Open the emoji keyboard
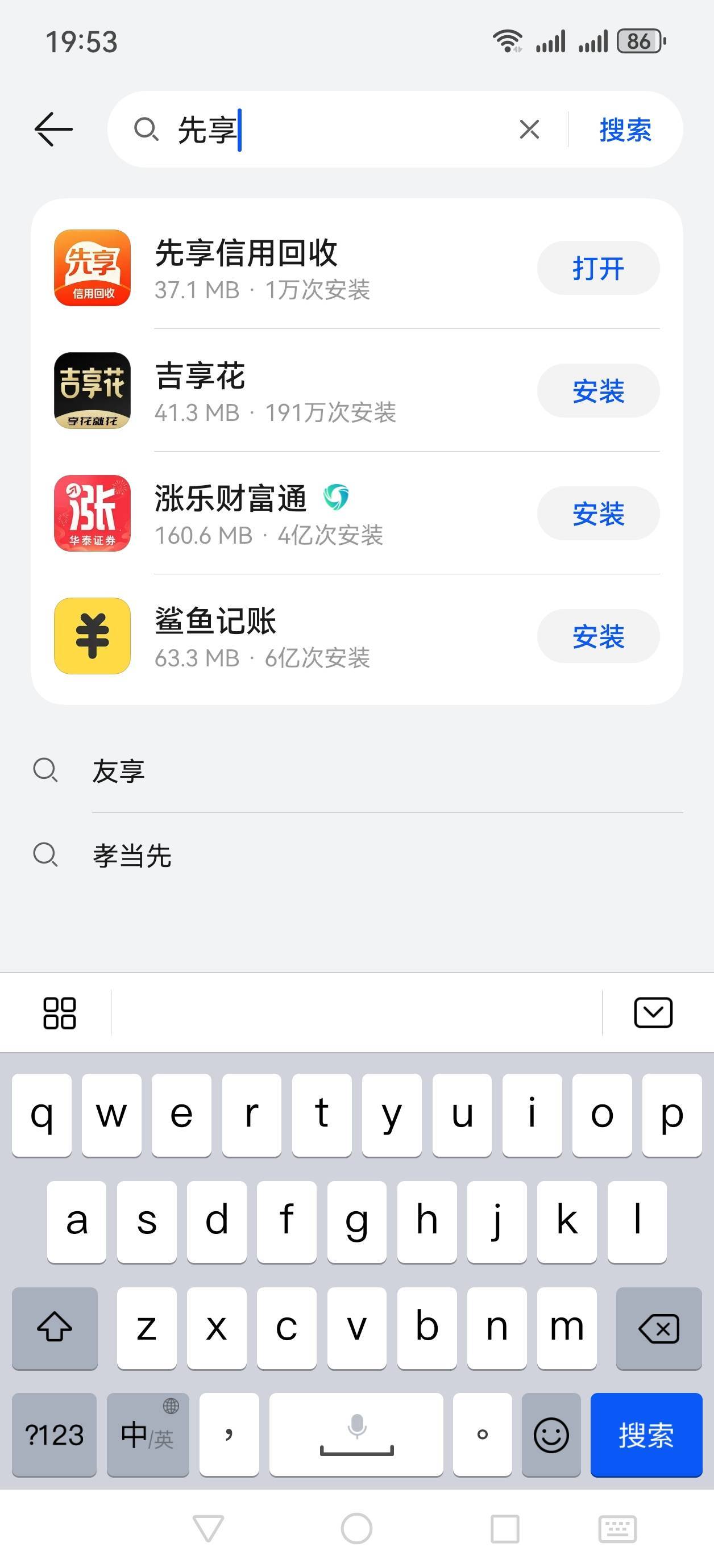The image size is (714, 1568). click(551, 1434)
